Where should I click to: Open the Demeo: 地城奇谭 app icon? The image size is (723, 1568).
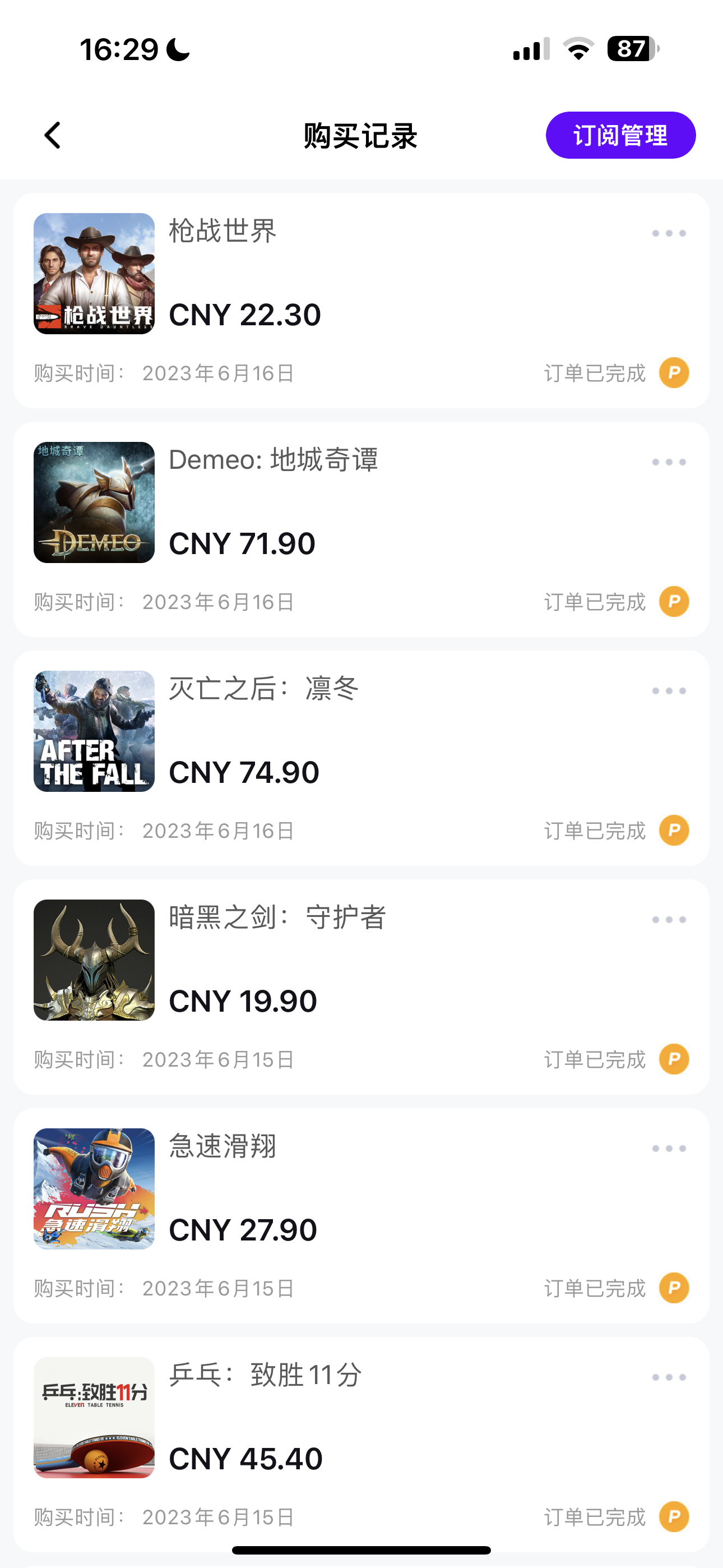pyautogui.click(x=93, y=504)
